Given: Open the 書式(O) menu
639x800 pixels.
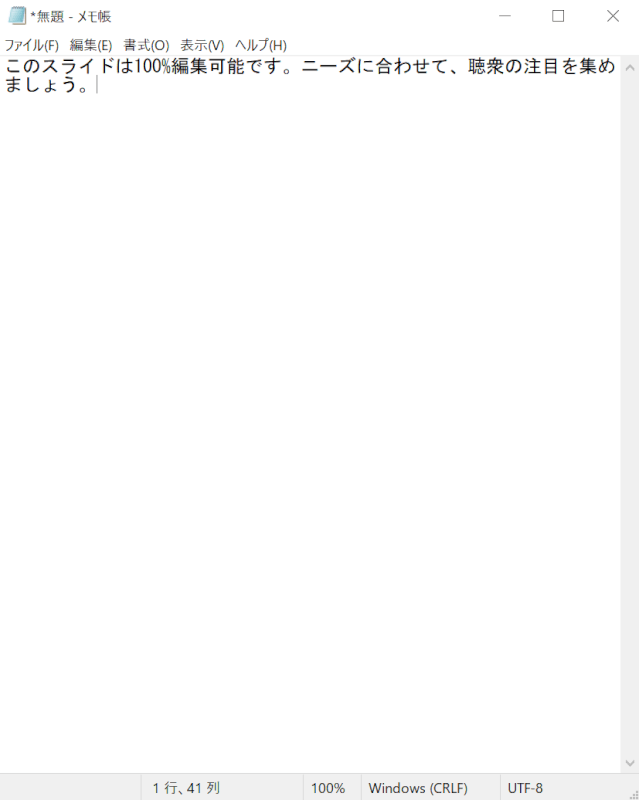Looking at the screenshot, I should coord(146,45).
